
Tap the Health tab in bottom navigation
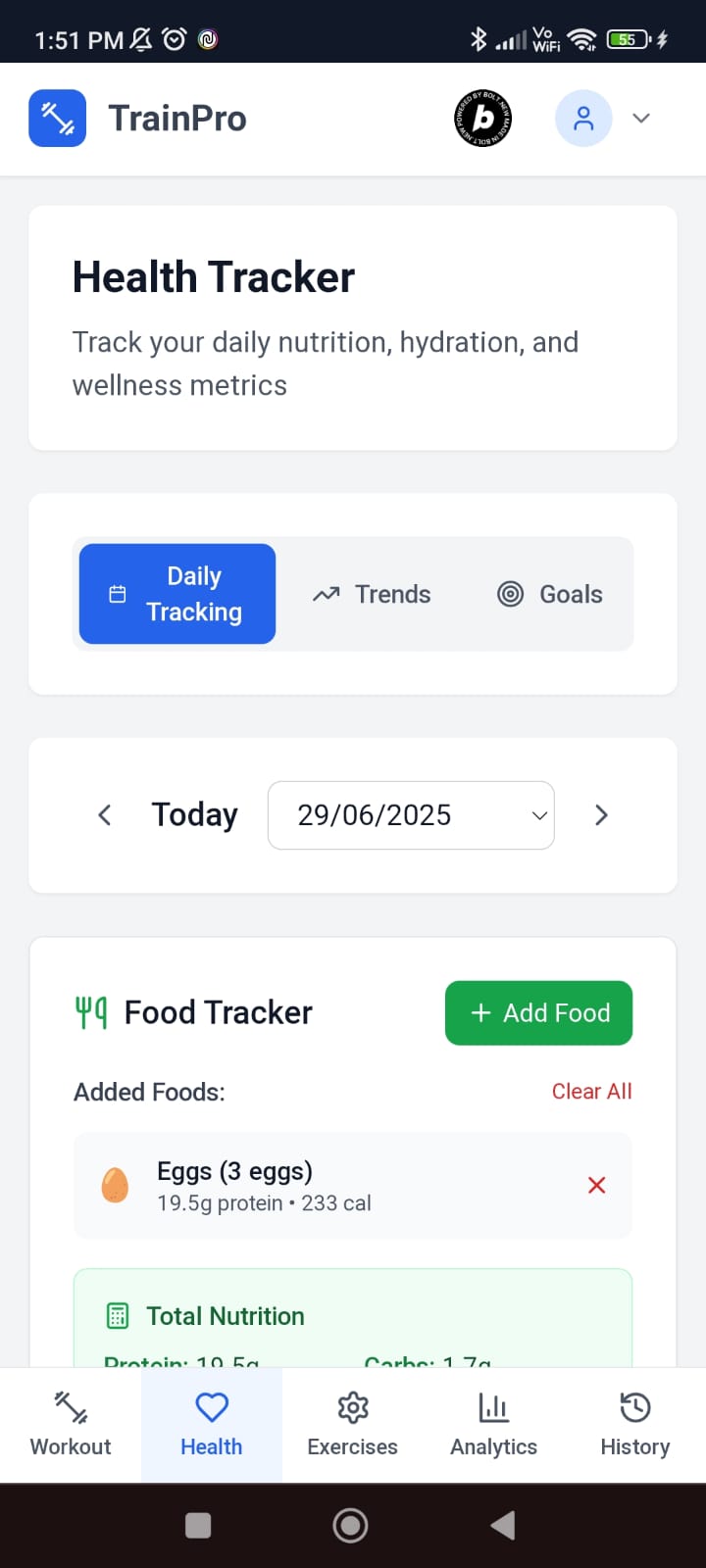tap(212, 1425)
